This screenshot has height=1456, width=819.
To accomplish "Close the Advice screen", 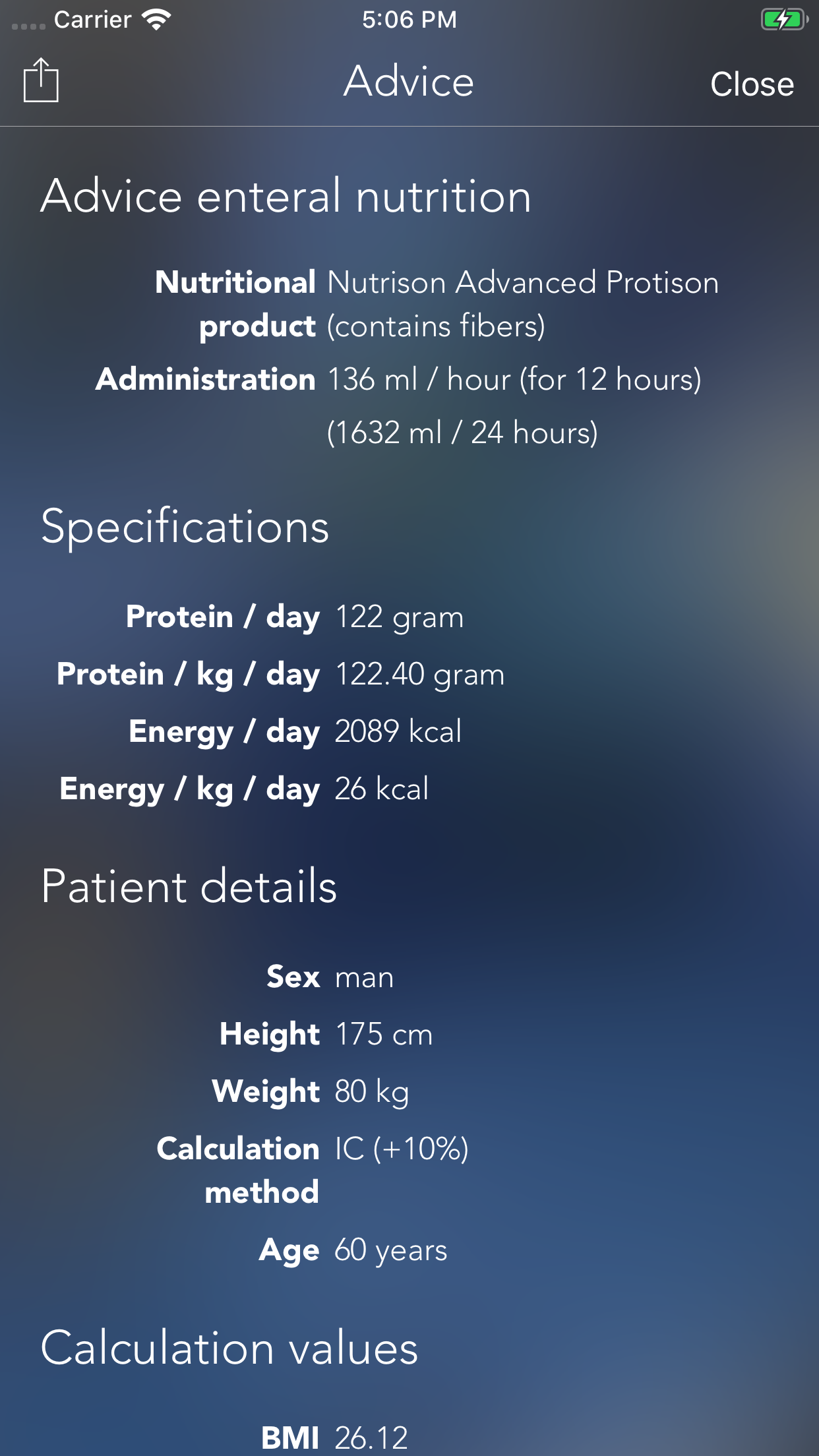I will [x=751, y=84].
